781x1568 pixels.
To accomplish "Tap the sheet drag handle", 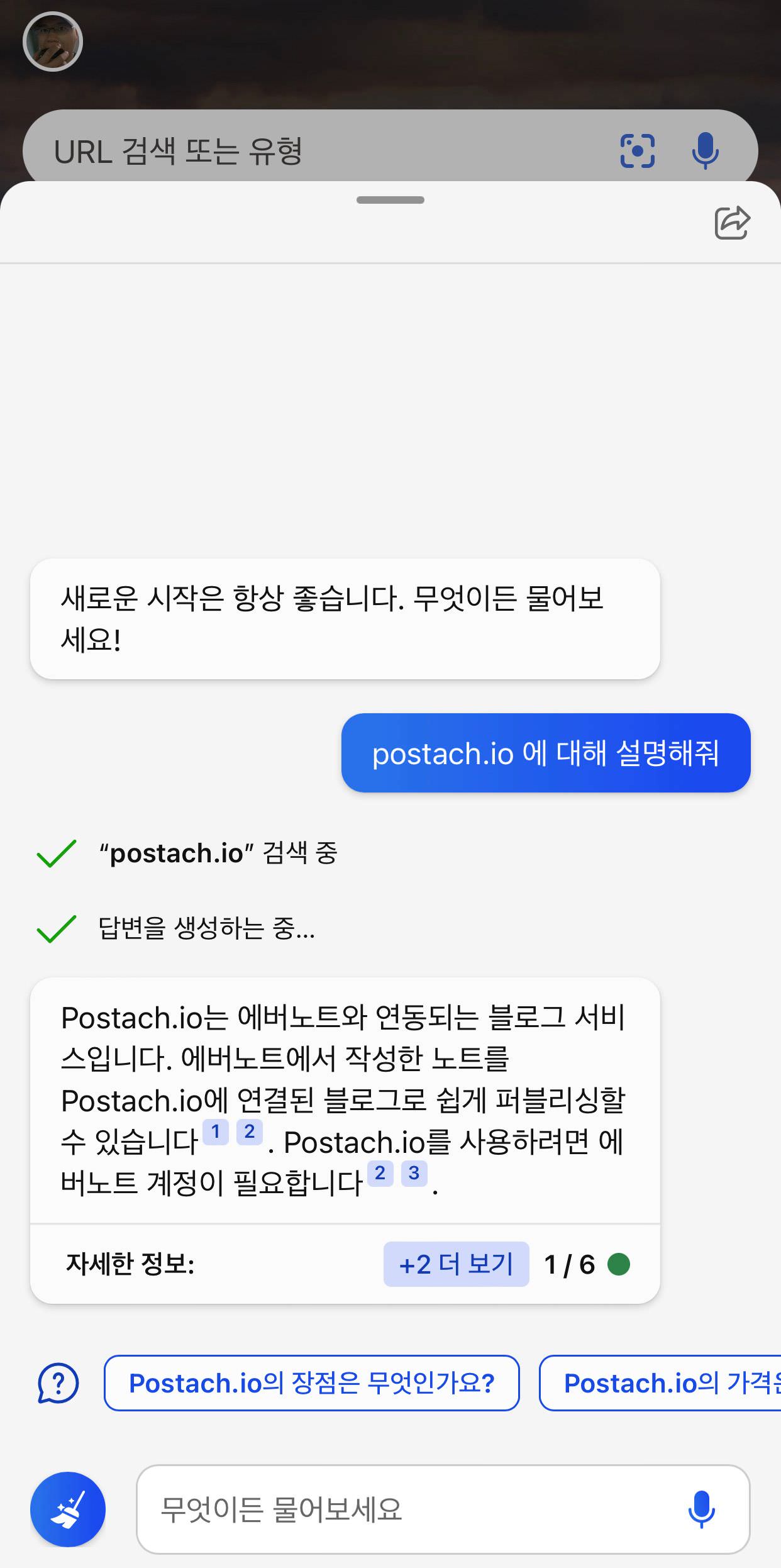I will pos(390,200).
